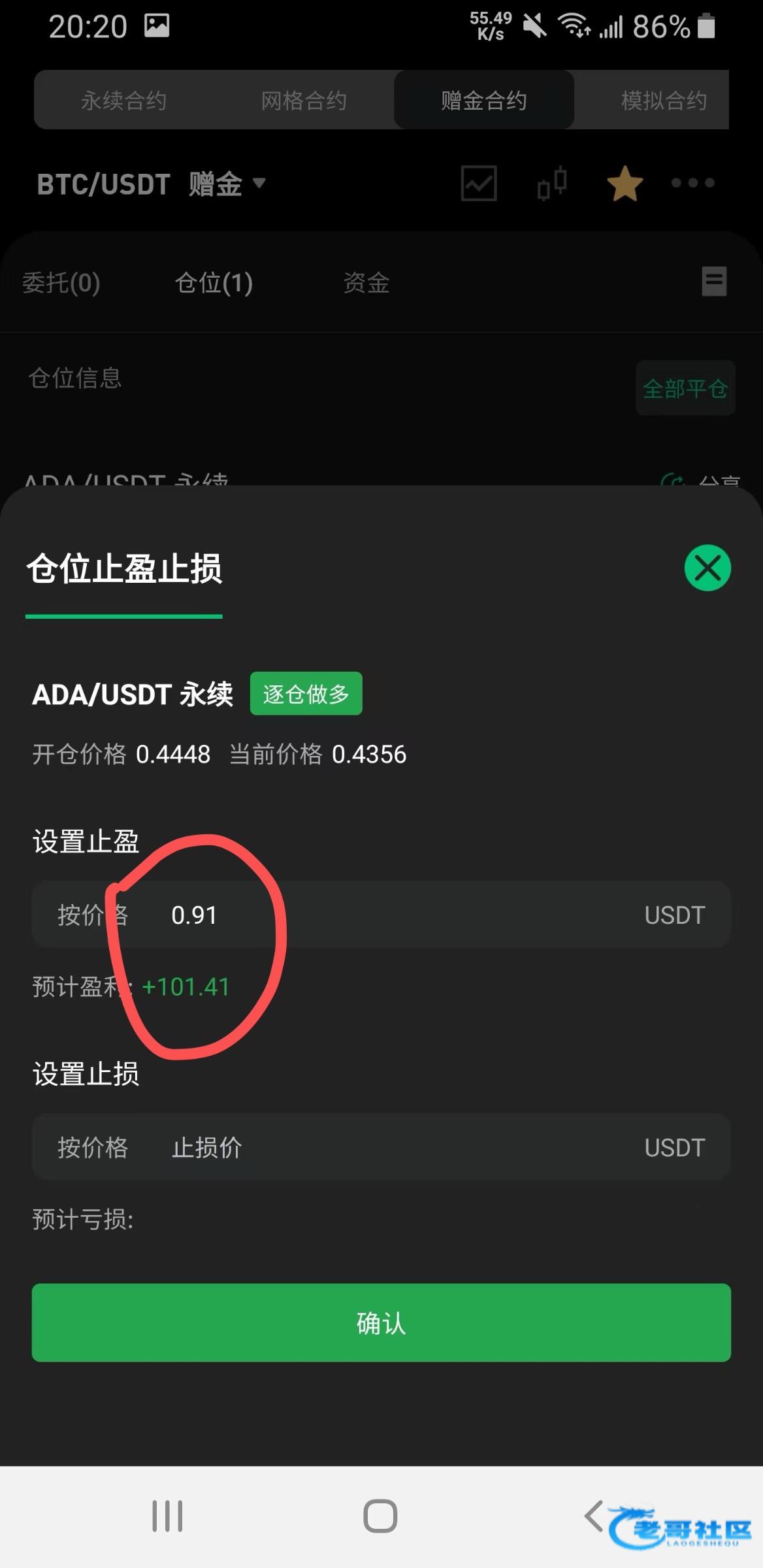Switch to the 永续合约 tab
This screenshot has height=1568, width=763.
pos(123,101)
